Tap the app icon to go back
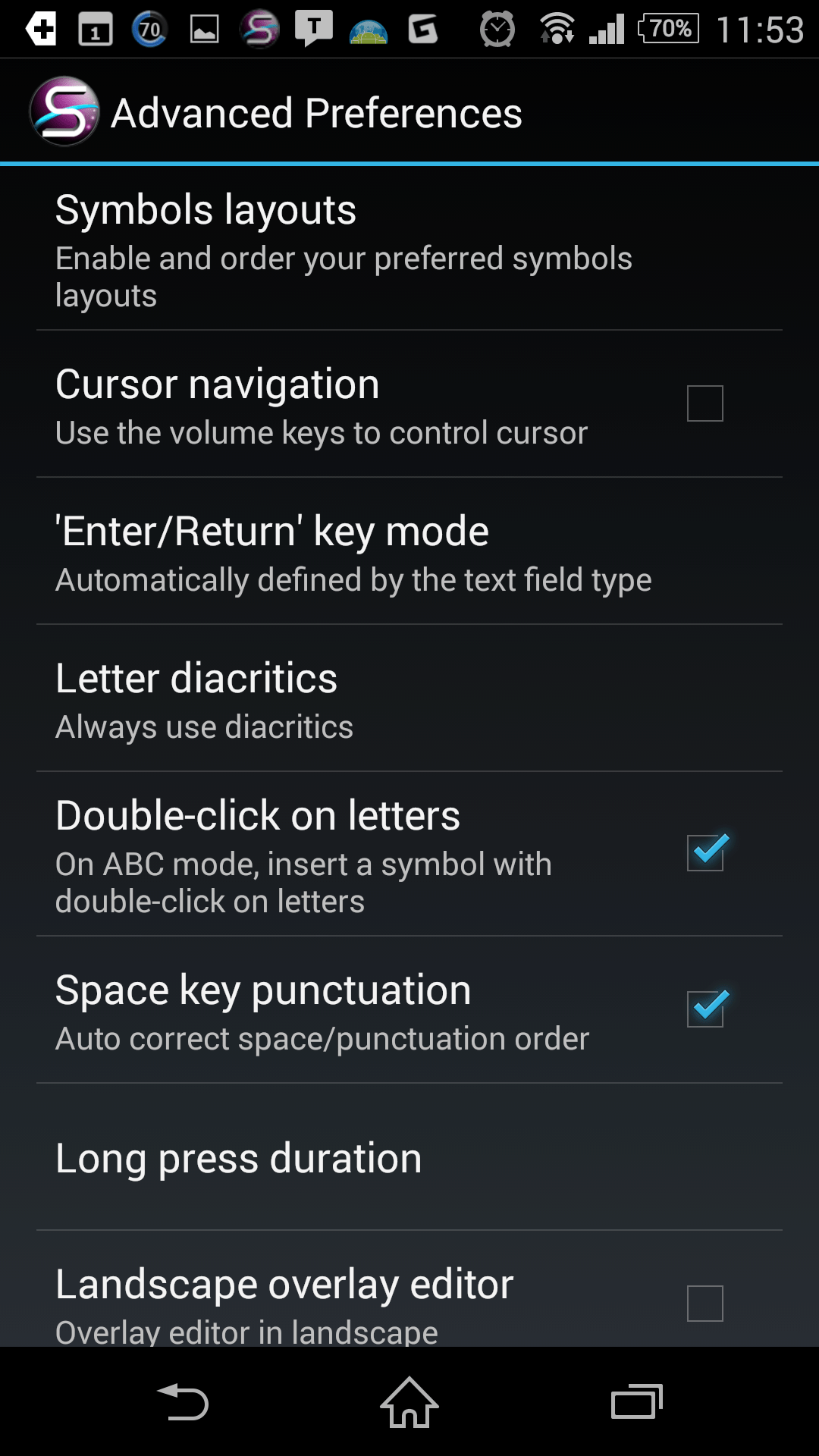Image resolution: width=819 pixels, height=1456 pixels. tap(64, 111)
